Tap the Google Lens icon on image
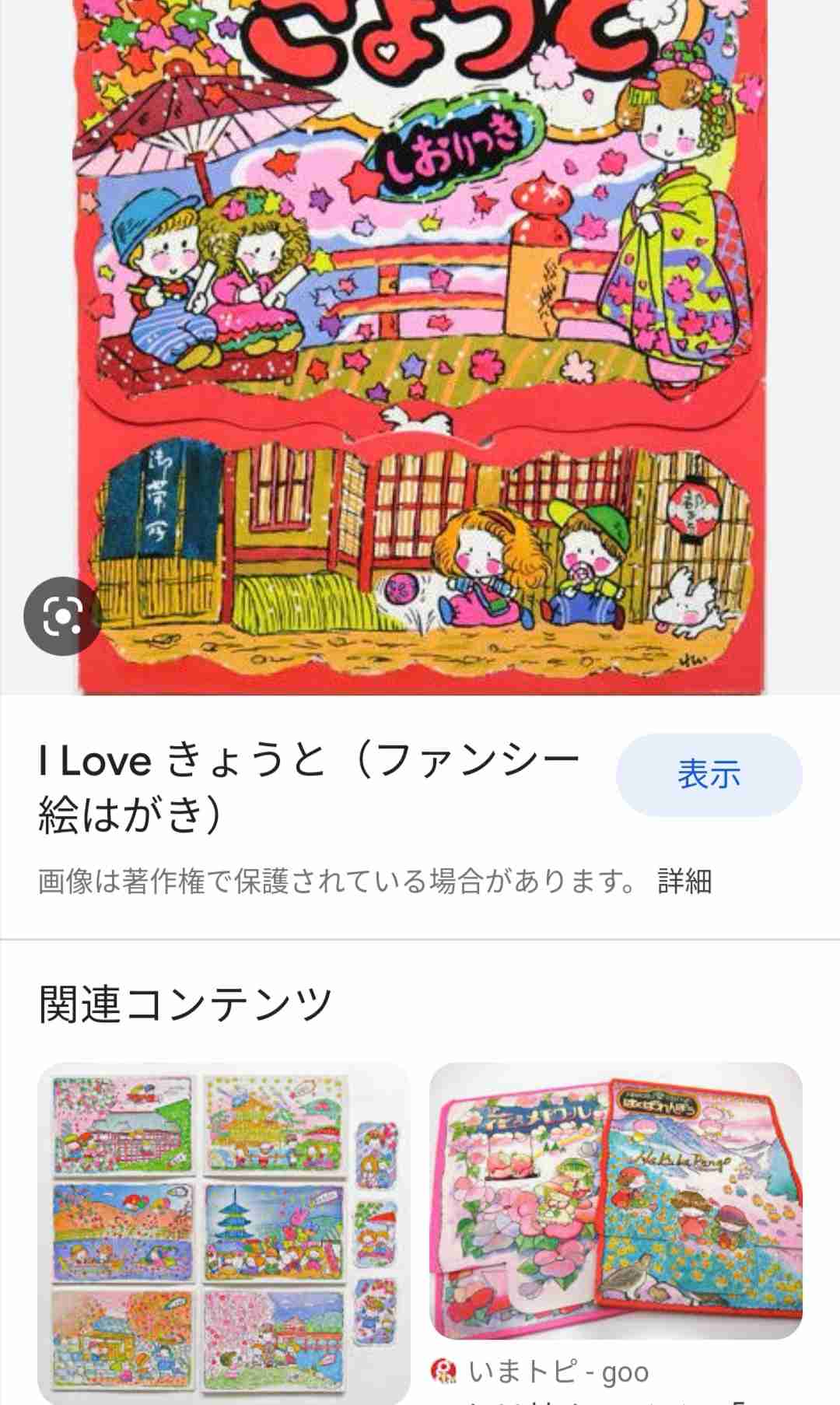840x1405 pixels. click(62, 617)
